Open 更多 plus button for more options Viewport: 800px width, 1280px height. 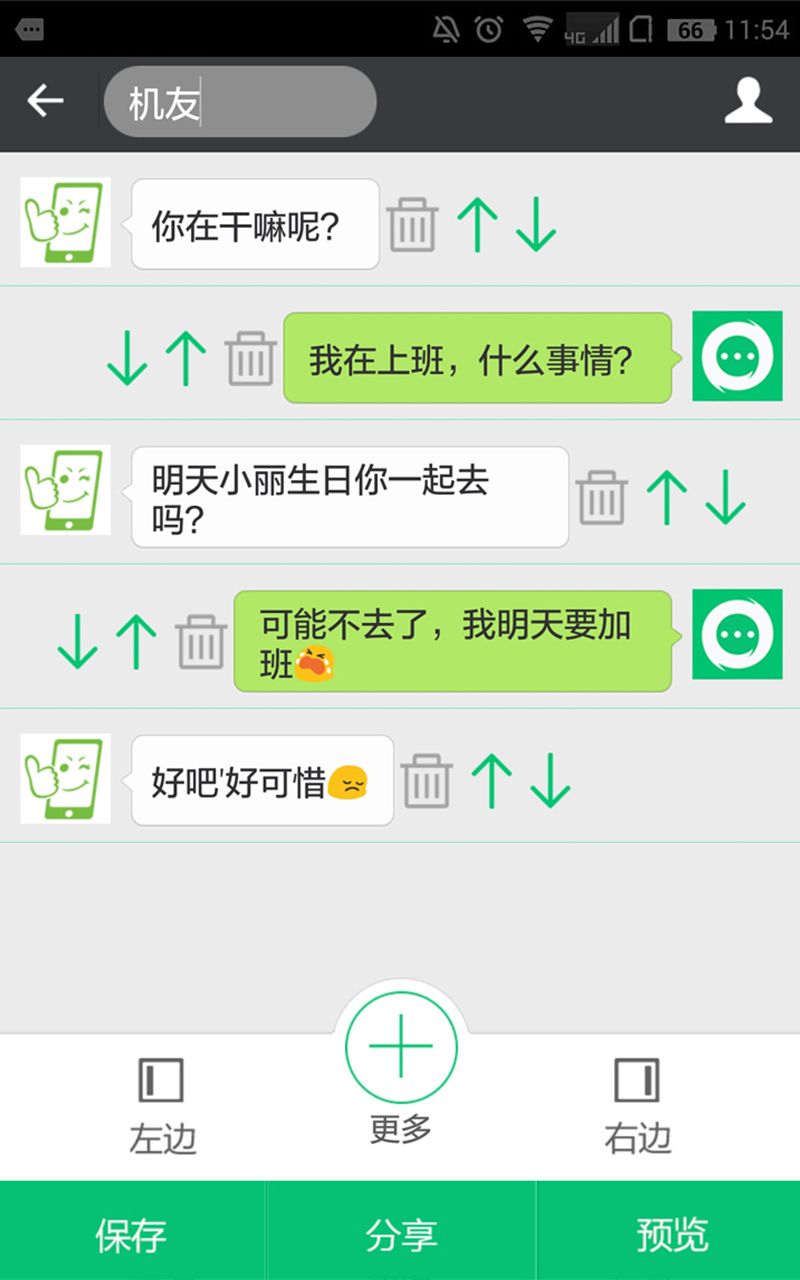[x=401, y=1048]
